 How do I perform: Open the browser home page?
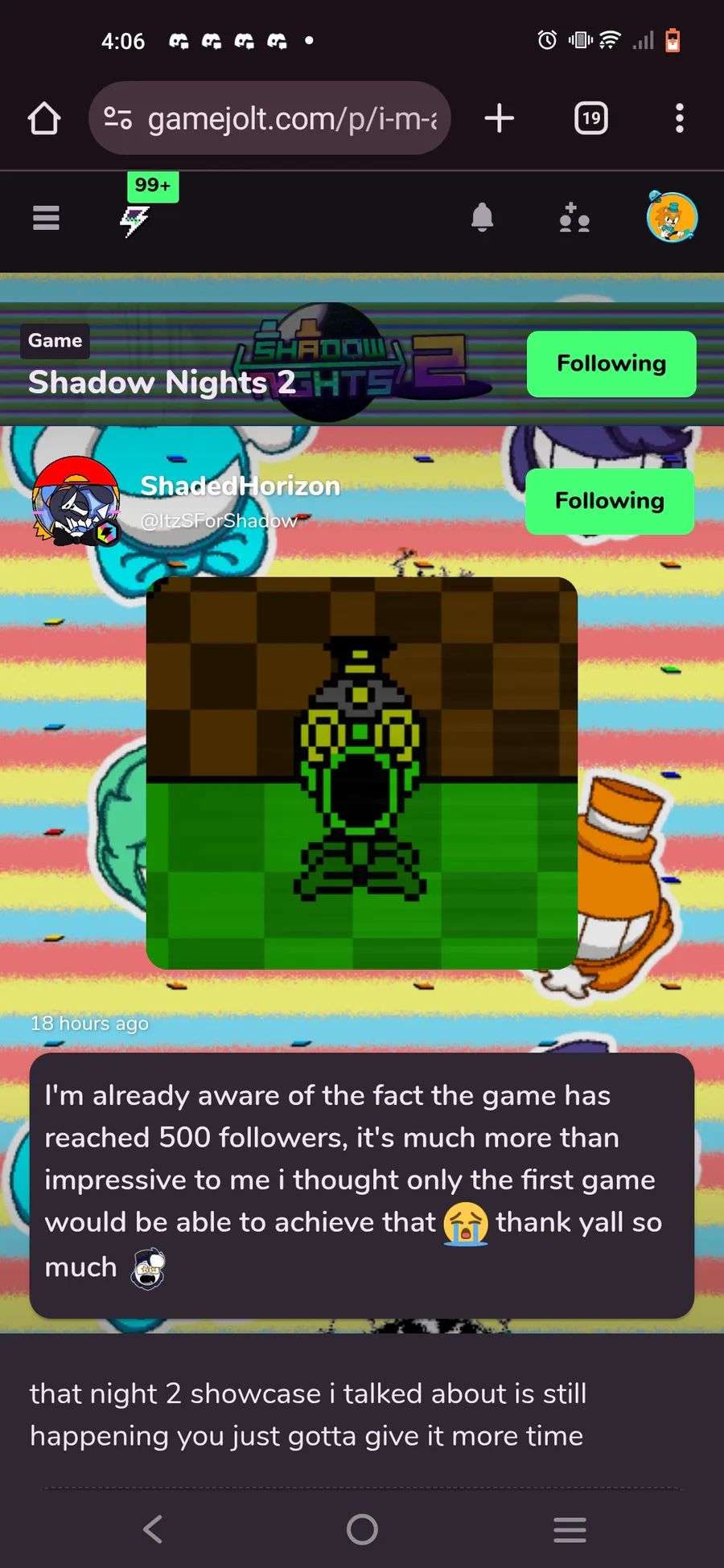point(44,118)
